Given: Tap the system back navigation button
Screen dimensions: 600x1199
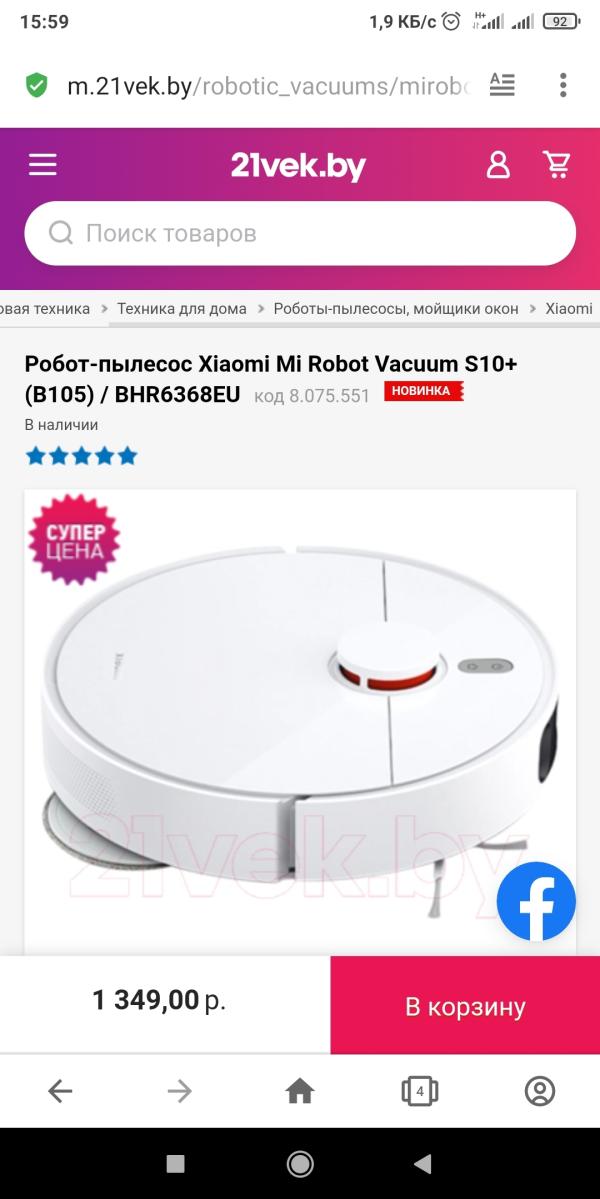Looking at the screenshot, I should (x=423, y=1163).
